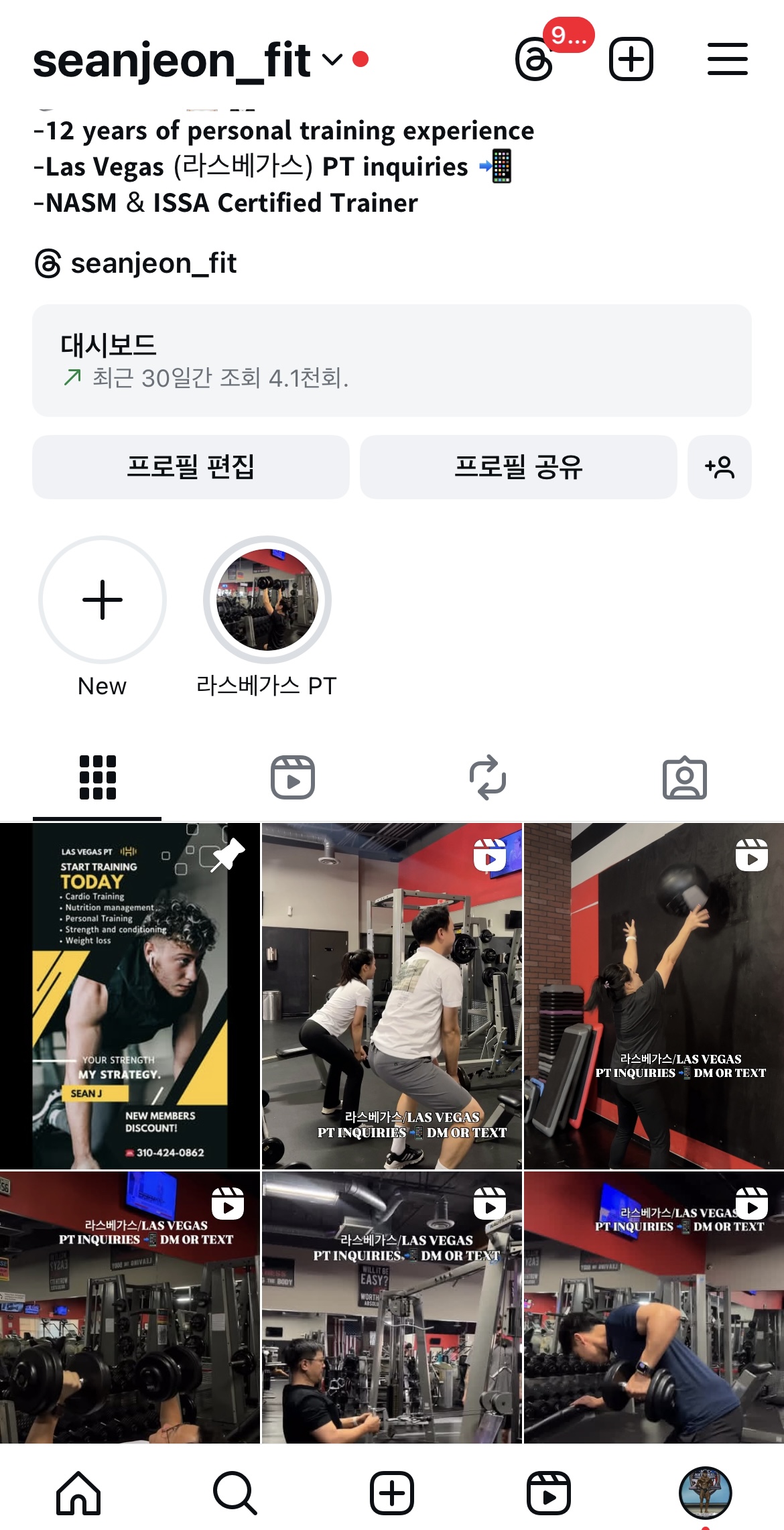Go to the Home feed
This screenshot has height=1530, width=784.
78,1492
